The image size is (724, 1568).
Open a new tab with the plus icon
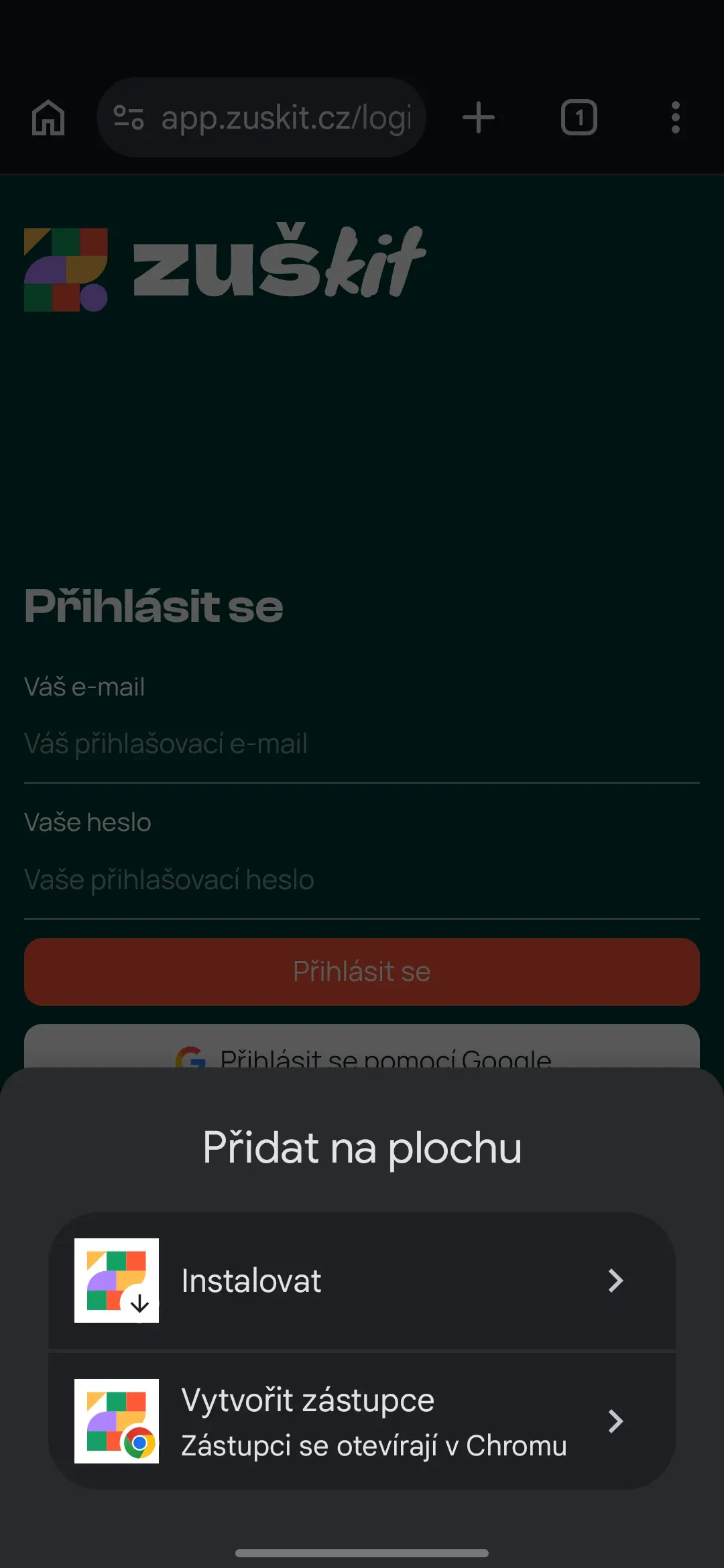click(x=478, y=117)
